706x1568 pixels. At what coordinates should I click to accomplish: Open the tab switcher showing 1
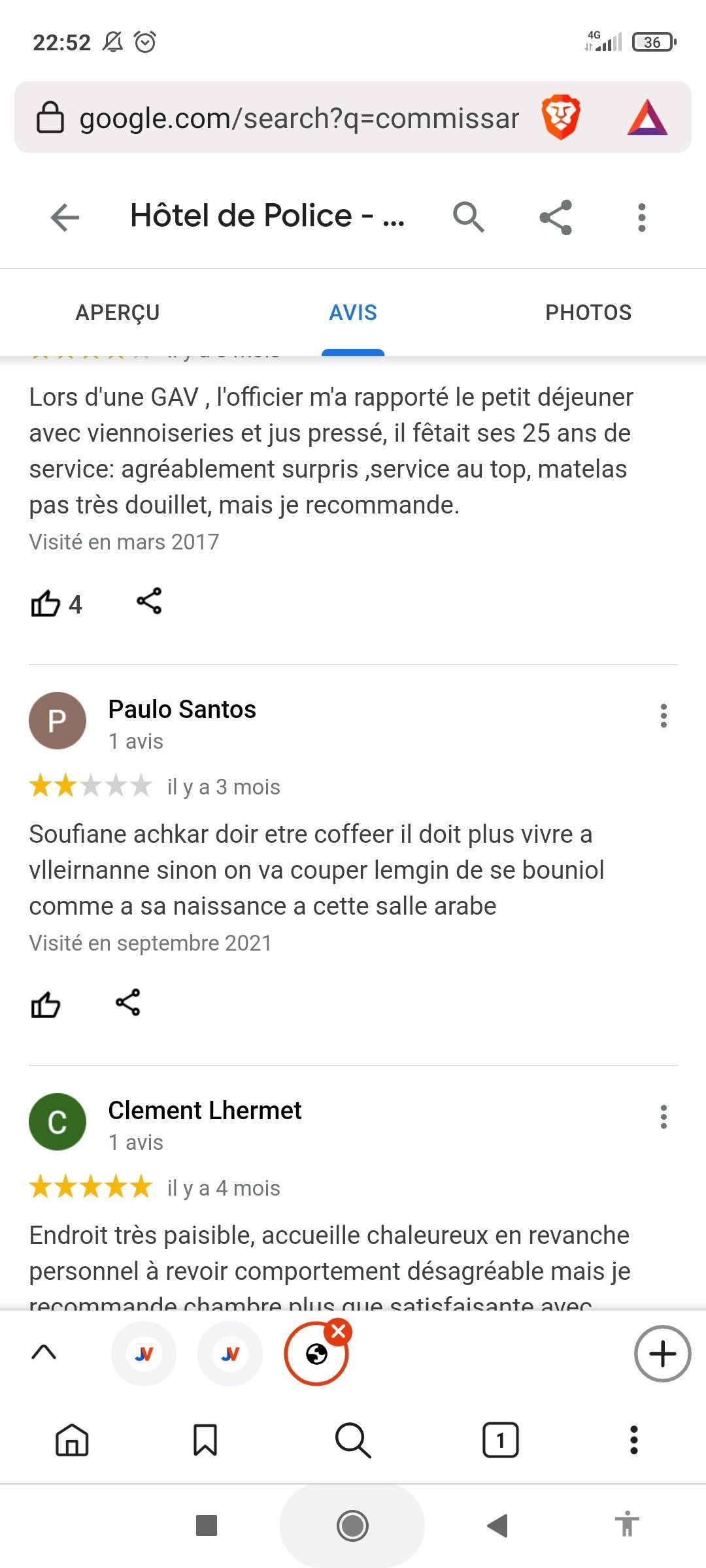pos(500,1440)
